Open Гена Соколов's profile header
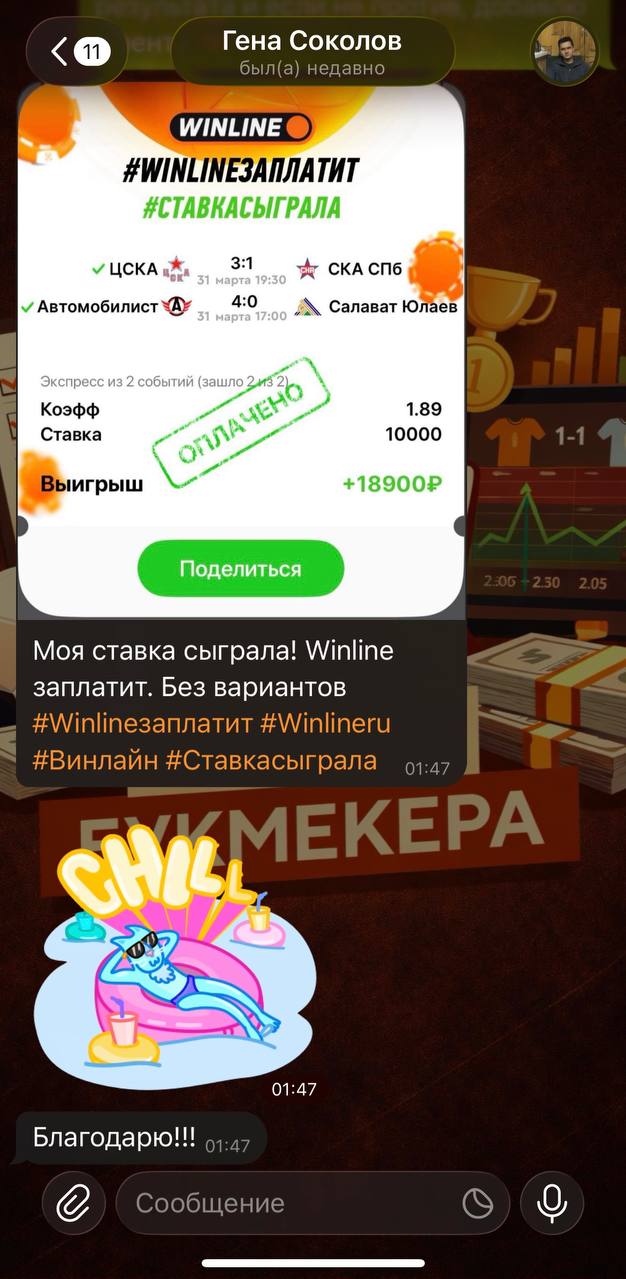 click(x=311, y=51)
